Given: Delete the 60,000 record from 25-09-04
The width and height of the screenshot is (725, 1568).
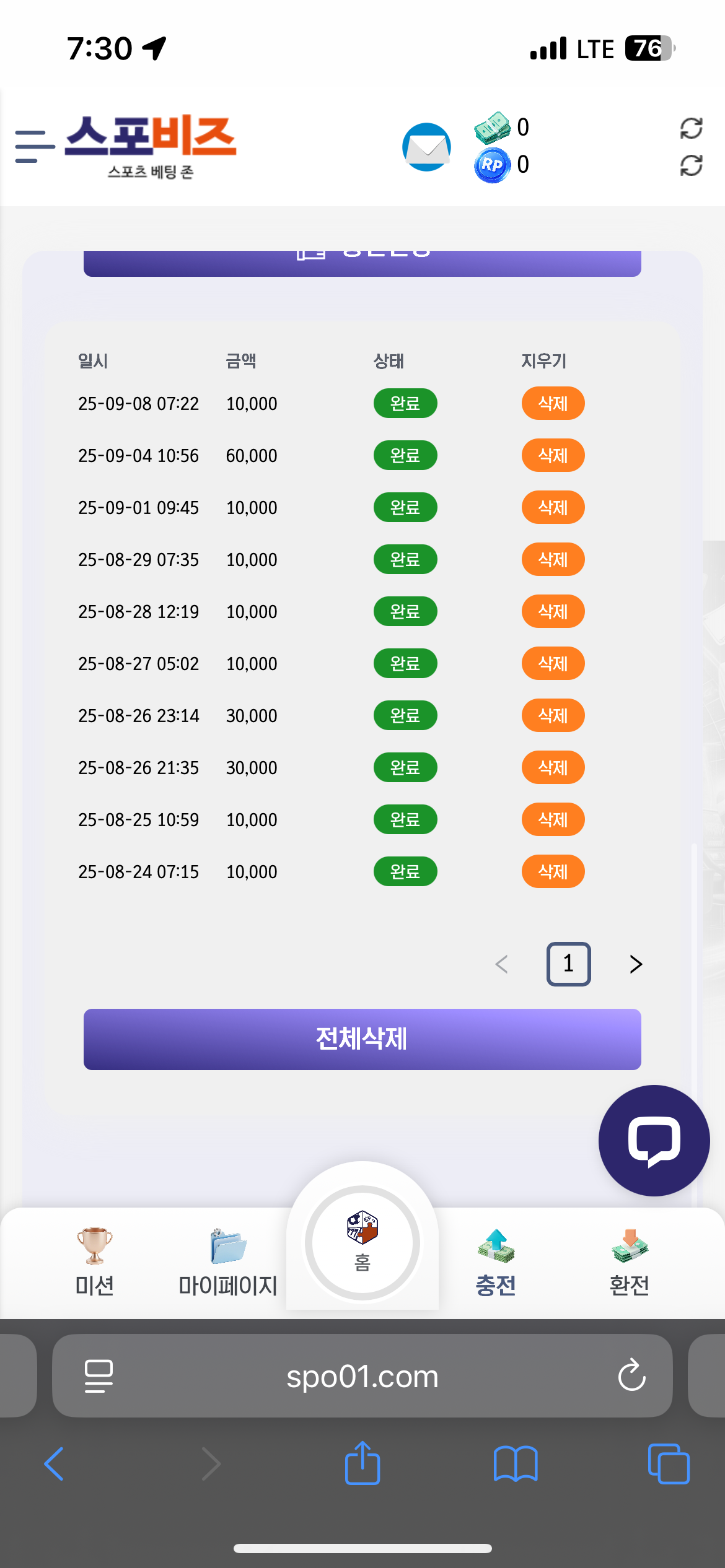Looking at the screenshot, I should 553,455.
